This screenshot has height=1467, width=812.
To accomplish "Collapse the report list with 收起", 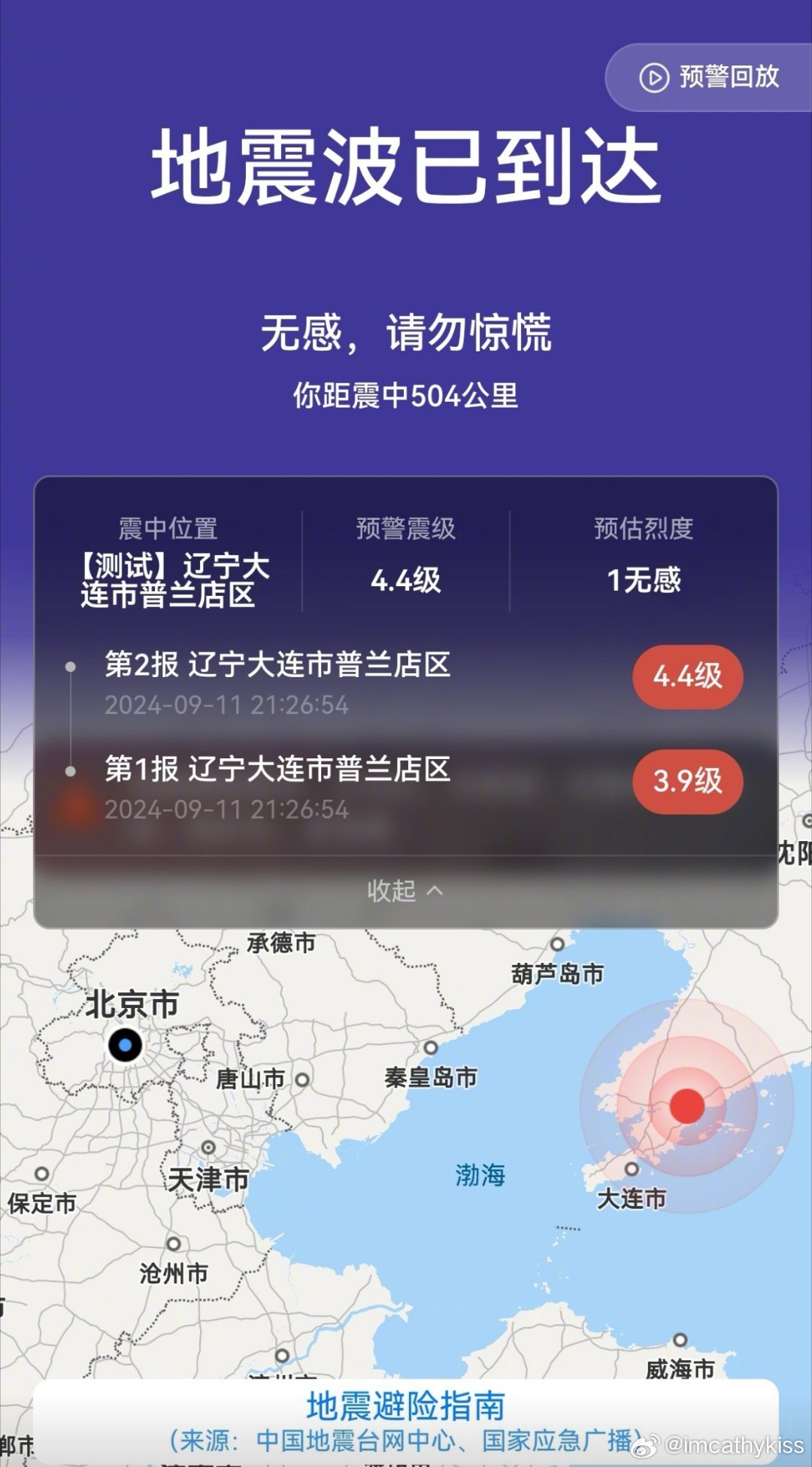I will point(405,891).
